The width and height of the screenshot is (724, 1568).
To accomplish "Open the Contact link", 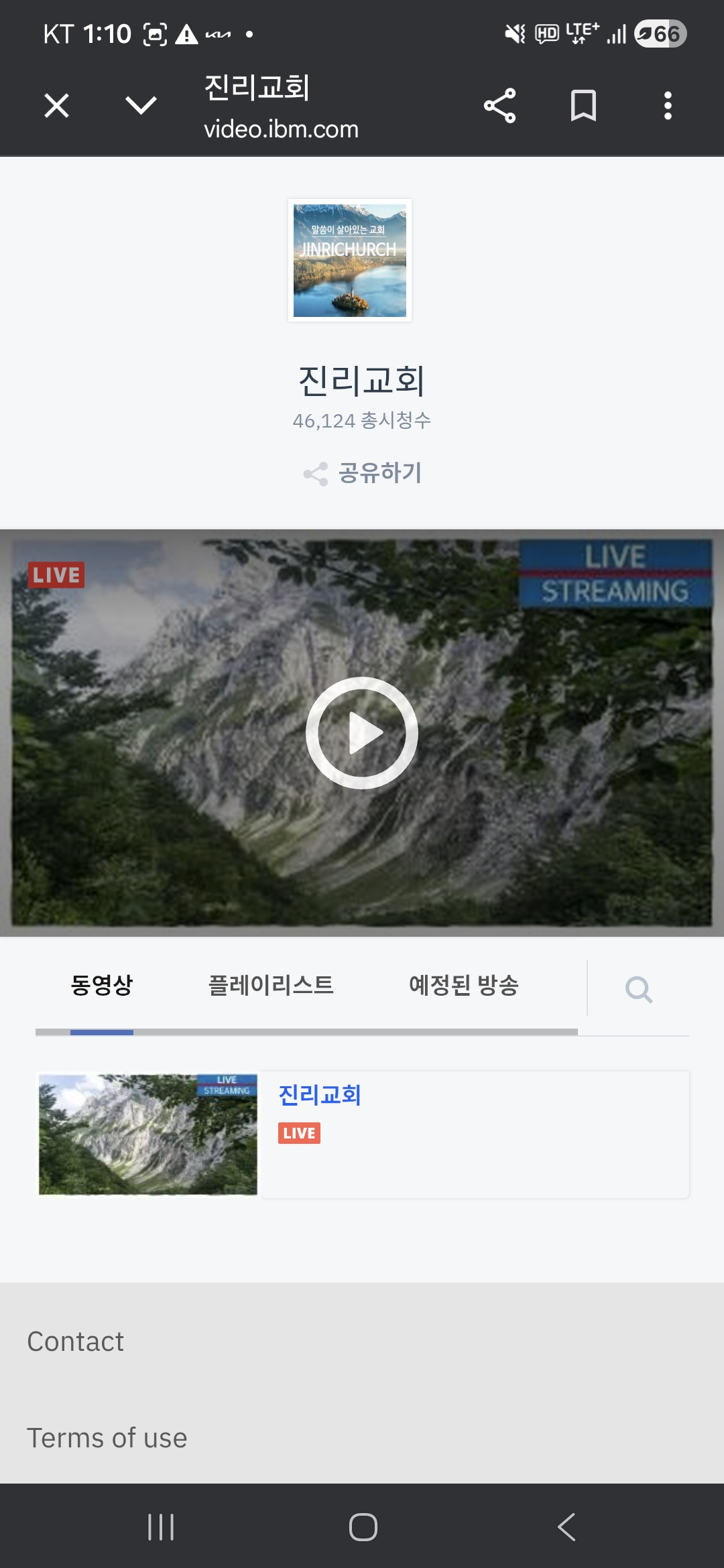I will pyautogui.click(x=76, y=1342).
